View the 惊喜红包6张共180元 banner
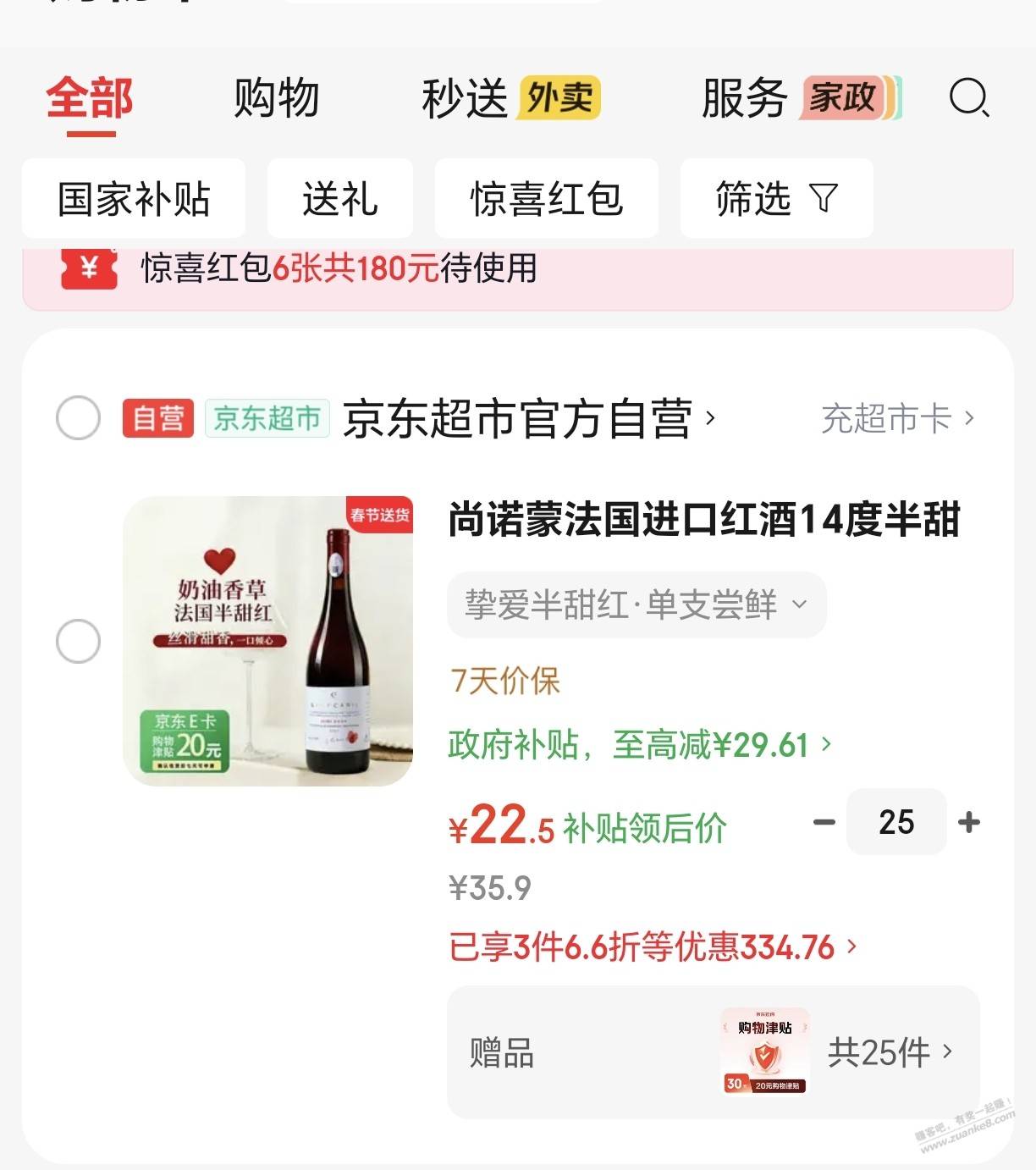This screenshot has width=1036, height=1170. click(339, 269)
